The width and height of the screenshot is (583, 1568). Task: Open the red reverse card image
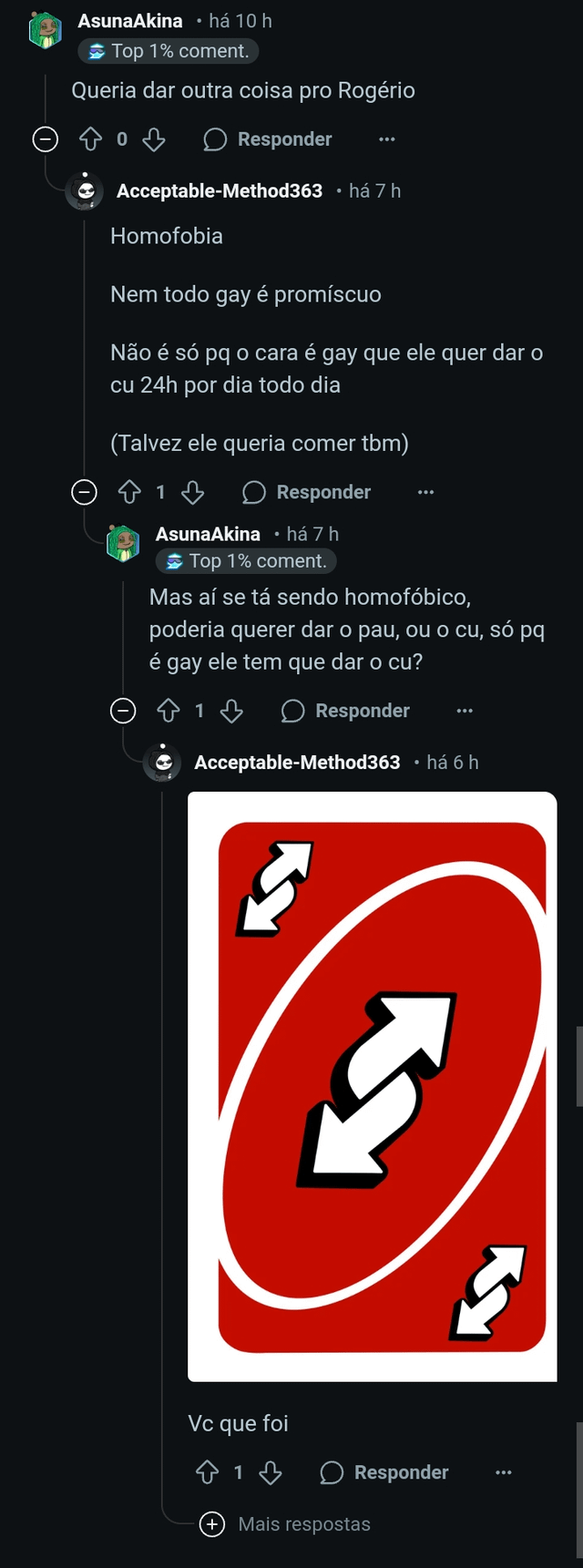(x=372, y=1086)
